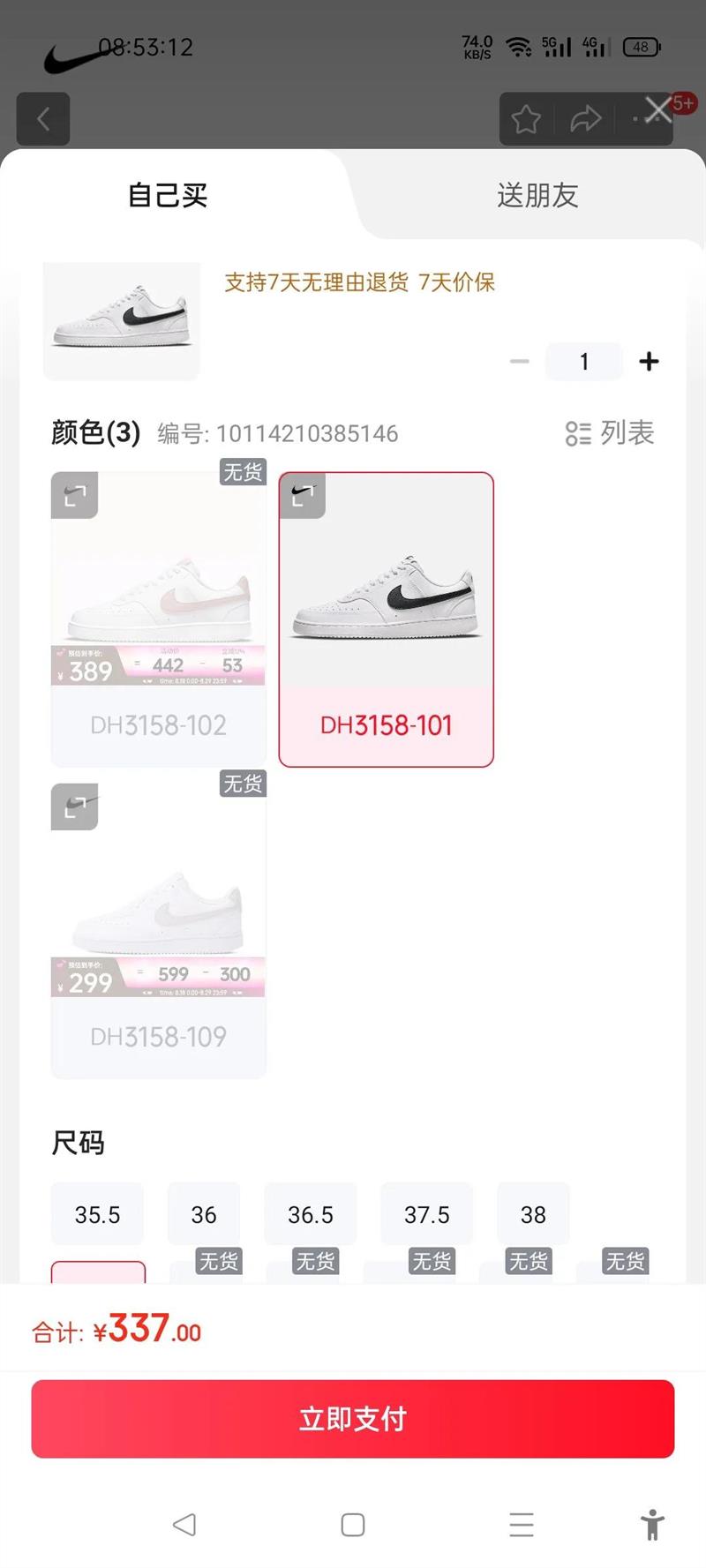Tap 立即支付 to pay now
Viewport: 706px width, 1568px height.
click(x=353, y=1418)
